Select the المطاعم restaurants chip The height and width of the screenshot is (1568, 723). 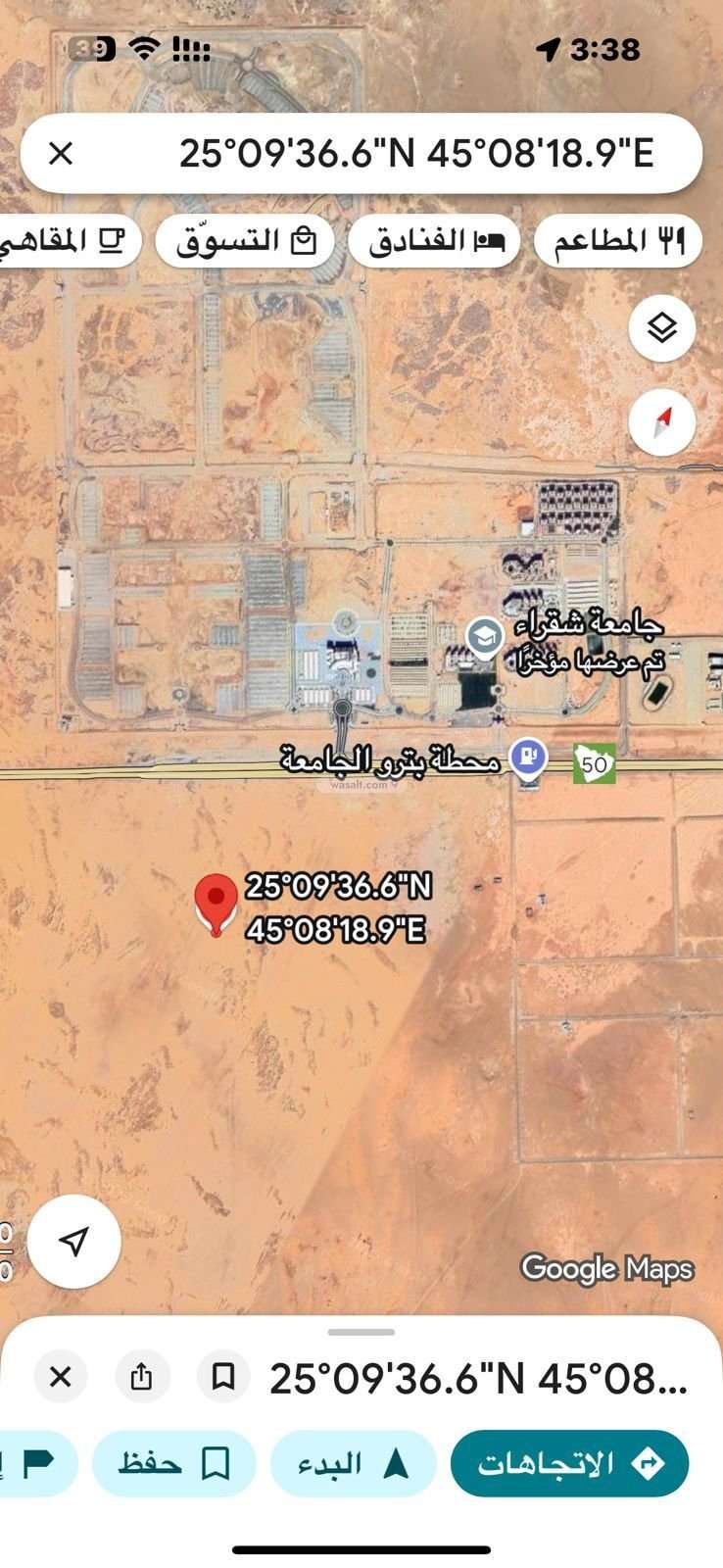(617, 241)
